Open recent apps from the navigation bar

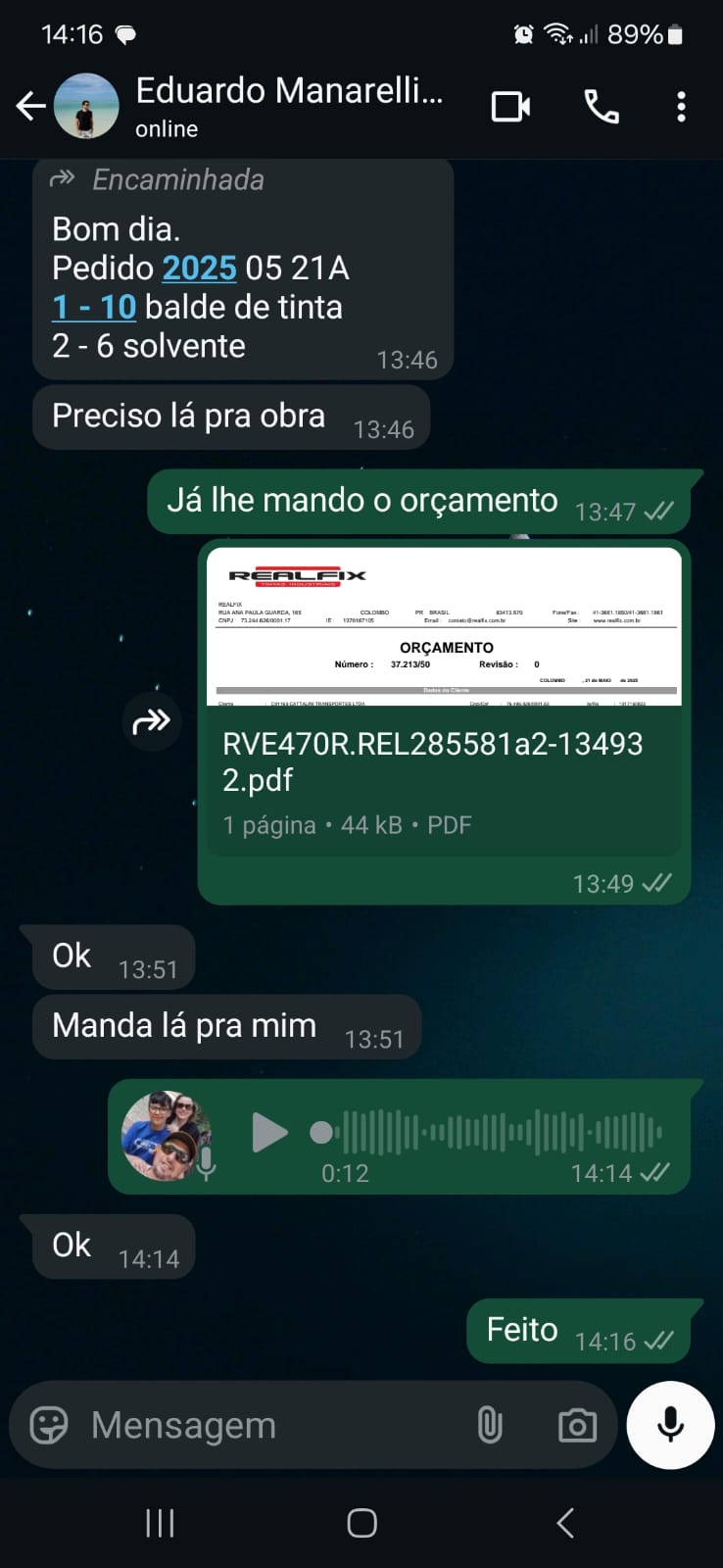pyautogui.click(x=160, y=1523)
